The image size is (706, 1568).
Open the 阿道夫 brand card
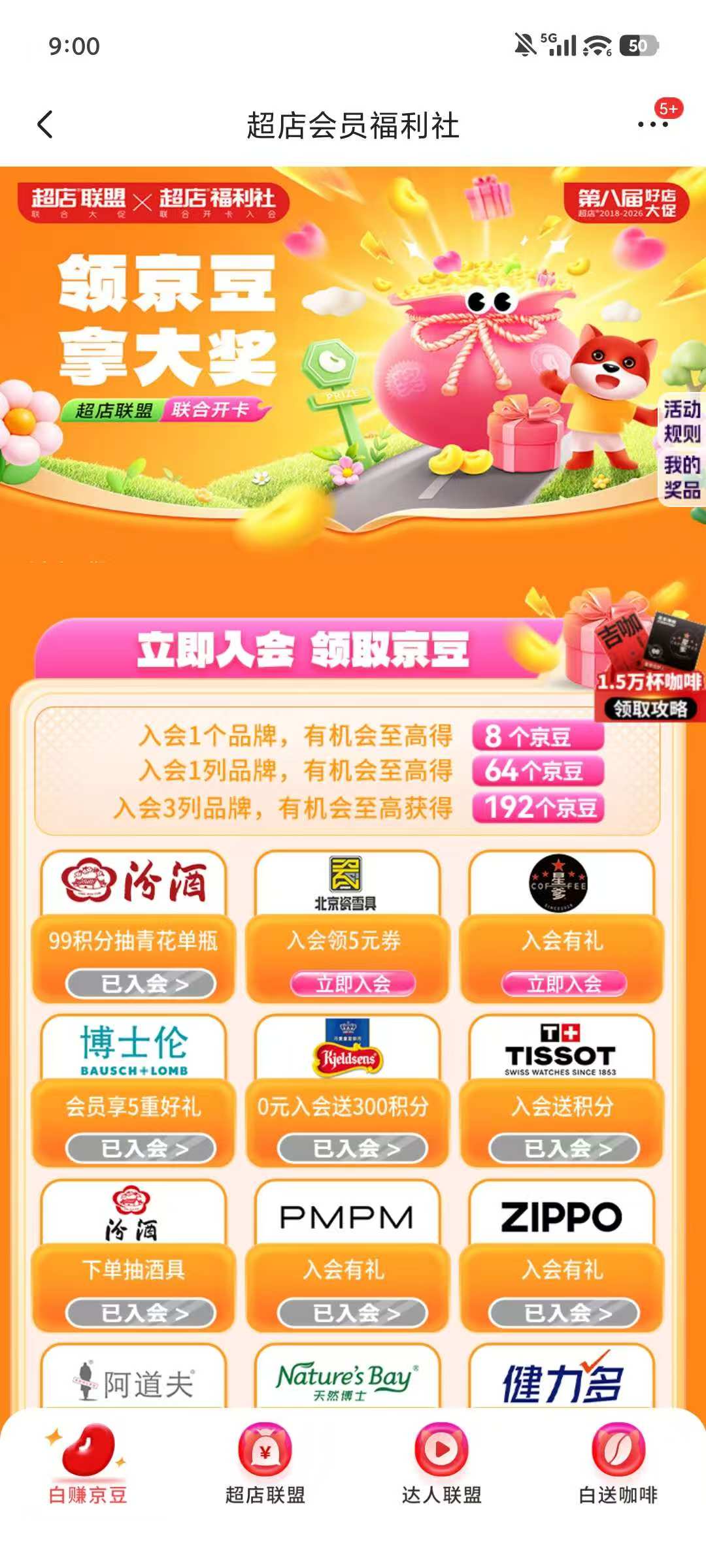click(x=134, y=1377)
